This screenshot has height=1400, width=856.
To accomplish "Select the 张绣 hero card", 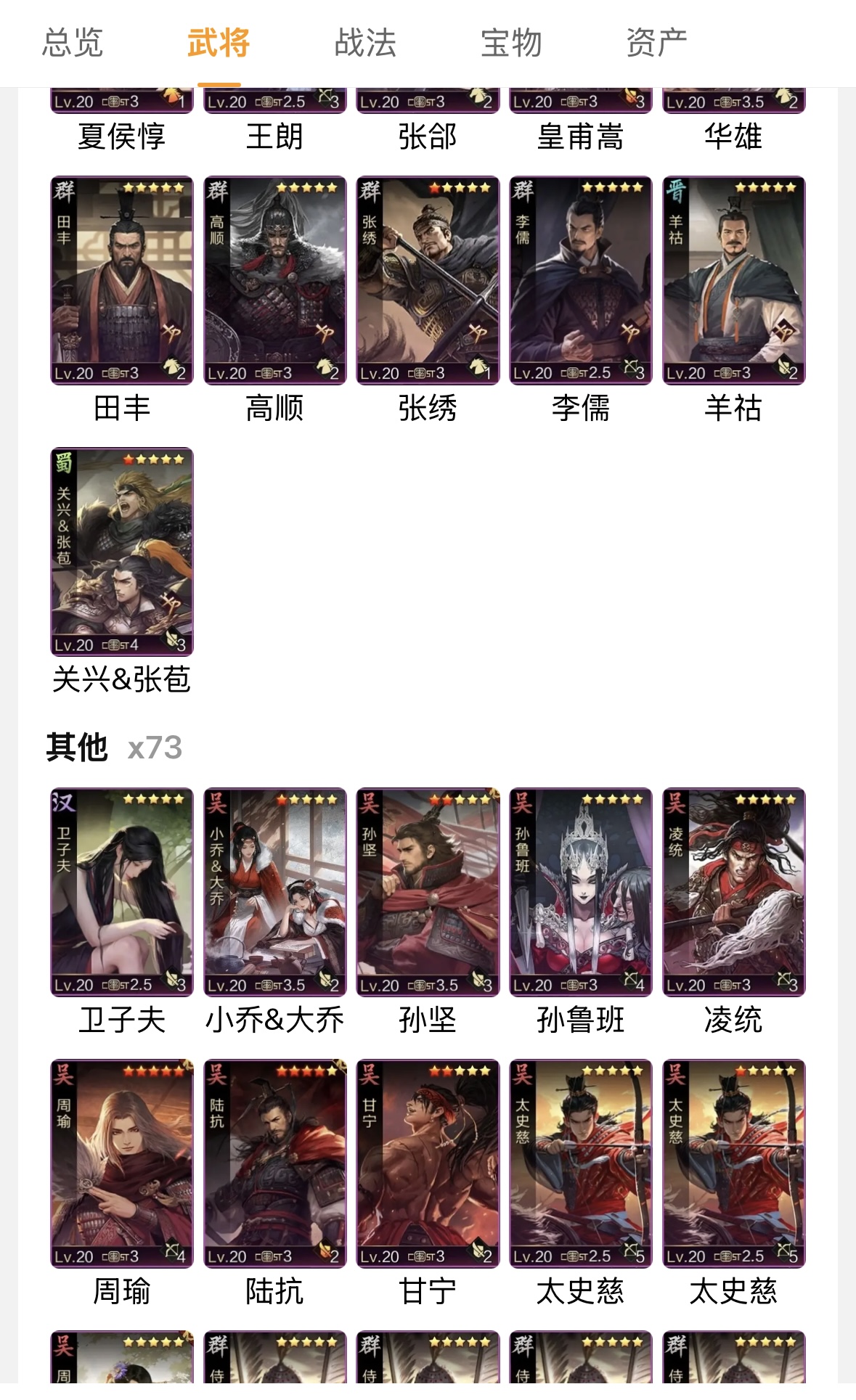I will click(428, 280).
